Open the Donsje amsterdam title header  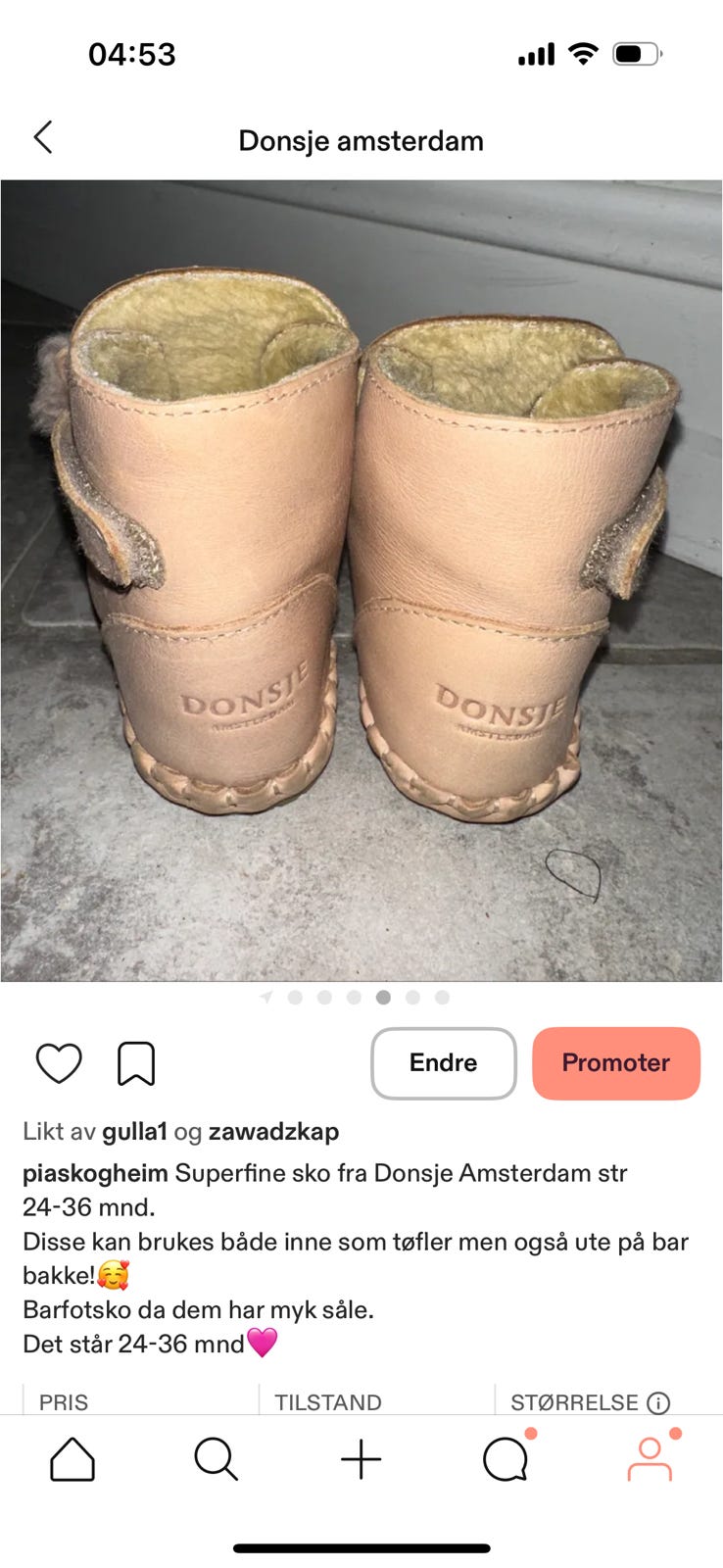click(361, 140)
